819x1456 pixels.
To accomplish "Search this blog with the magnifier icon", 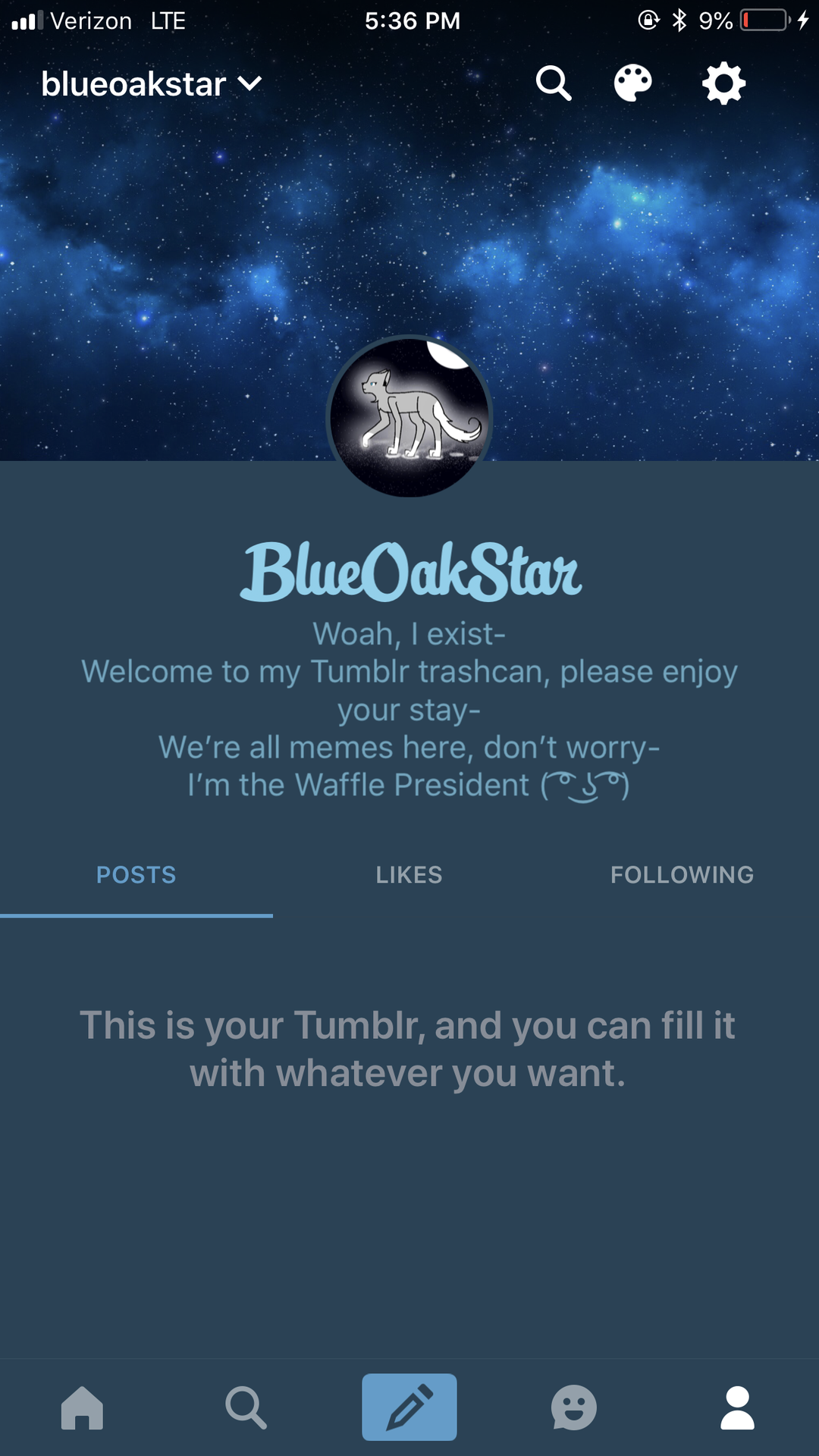I will (x=554, y=83).
